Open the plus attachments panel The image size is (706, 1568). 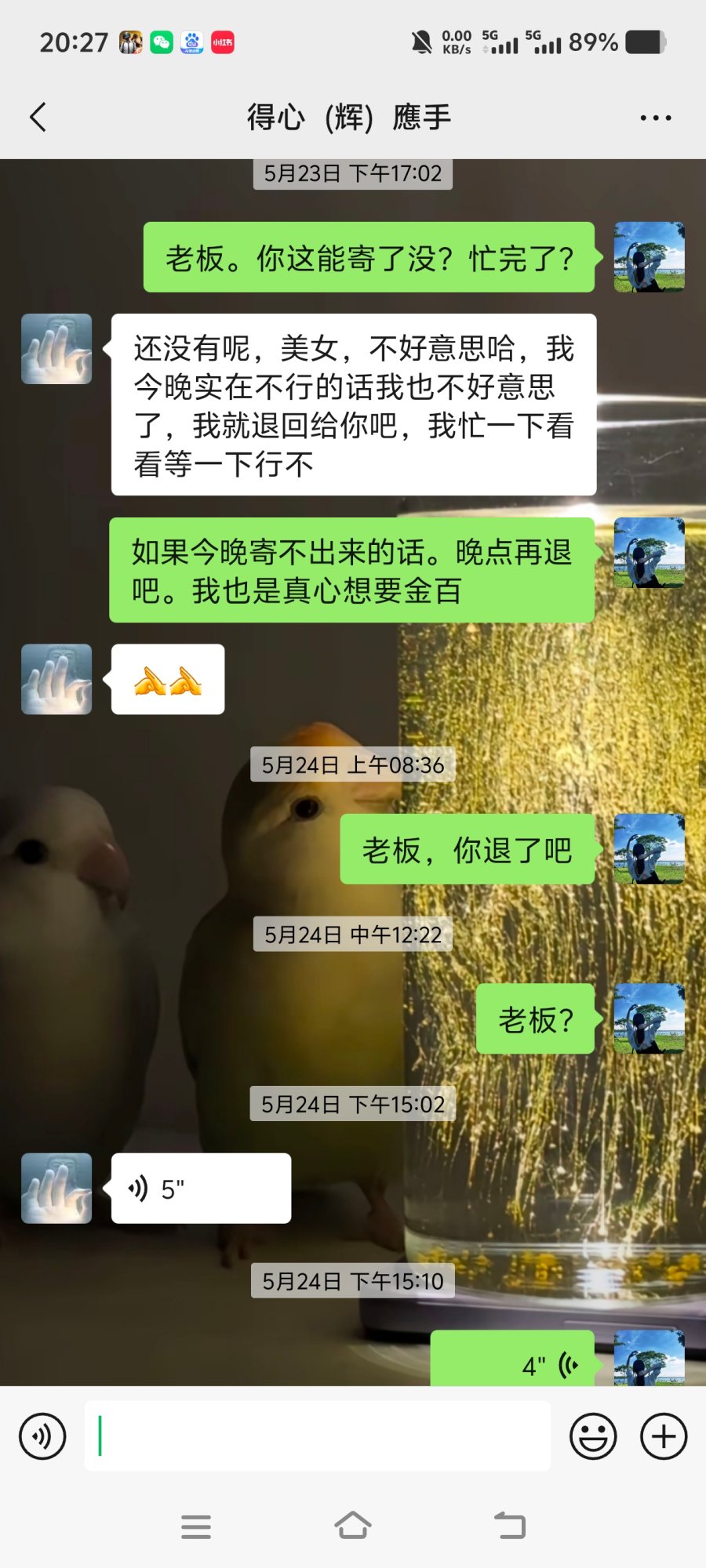pos(664,1436)
